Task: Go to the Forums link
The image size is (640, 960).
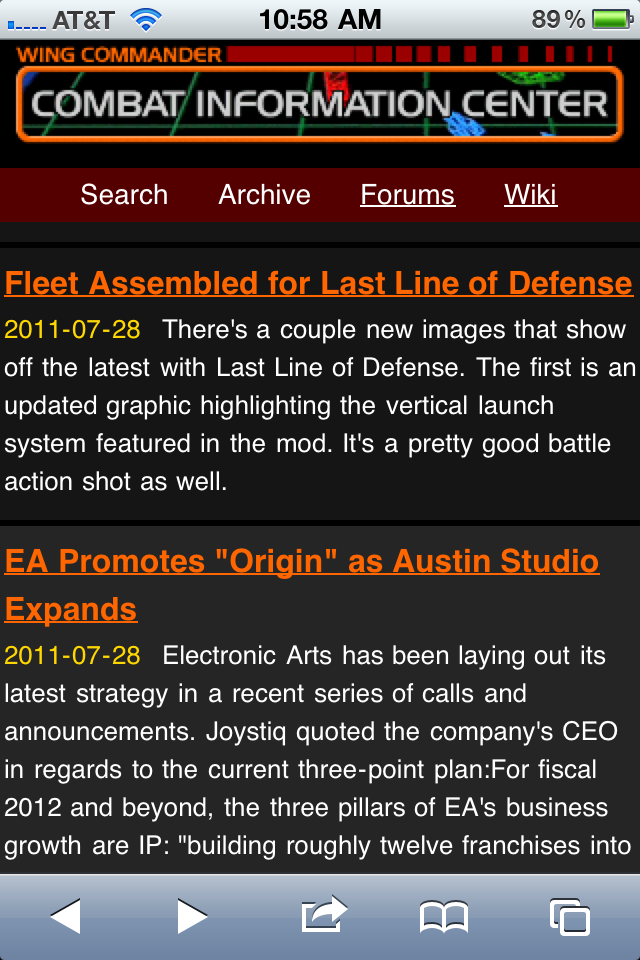Action: (407, 195)
